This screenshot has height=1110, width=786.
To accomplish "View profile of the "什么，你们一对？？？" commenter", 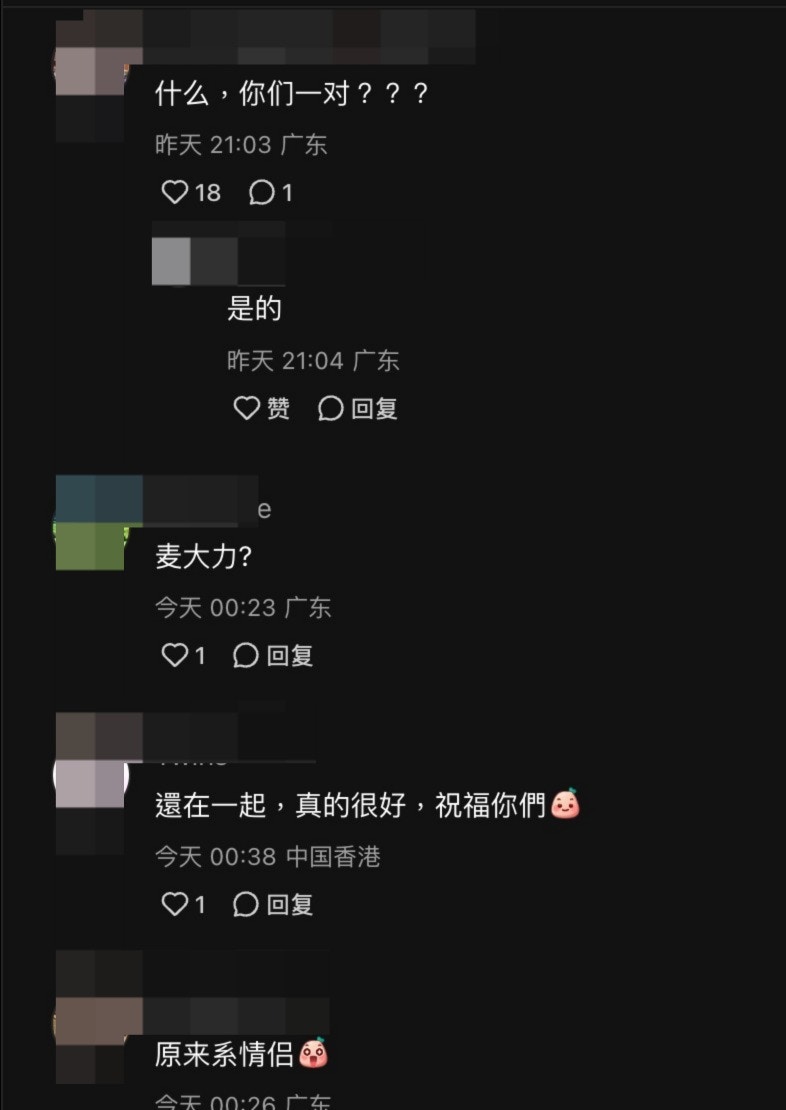I will pyautogui.click(x=90, y=70).
